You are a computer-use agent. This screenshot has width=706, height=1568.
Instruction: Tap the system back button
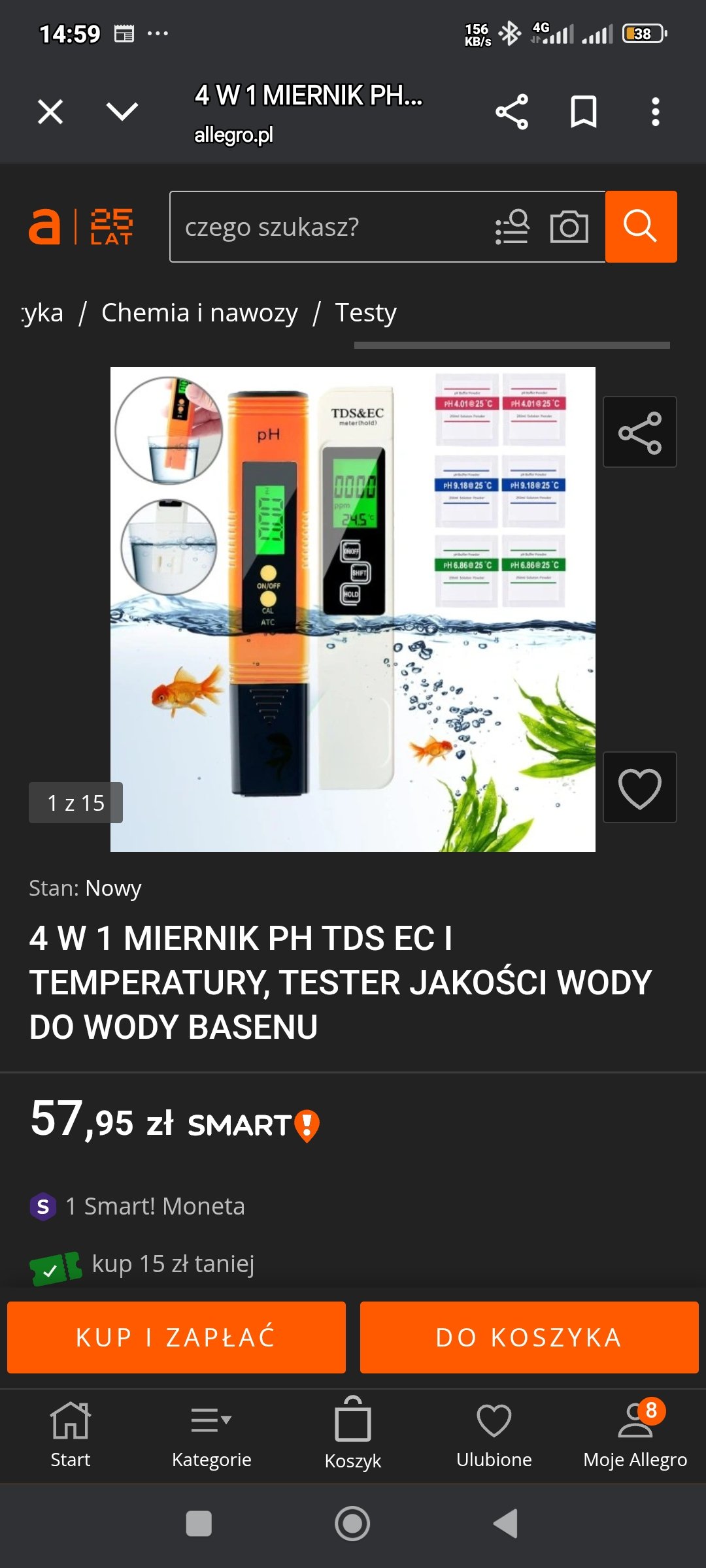click(505, 1524)
